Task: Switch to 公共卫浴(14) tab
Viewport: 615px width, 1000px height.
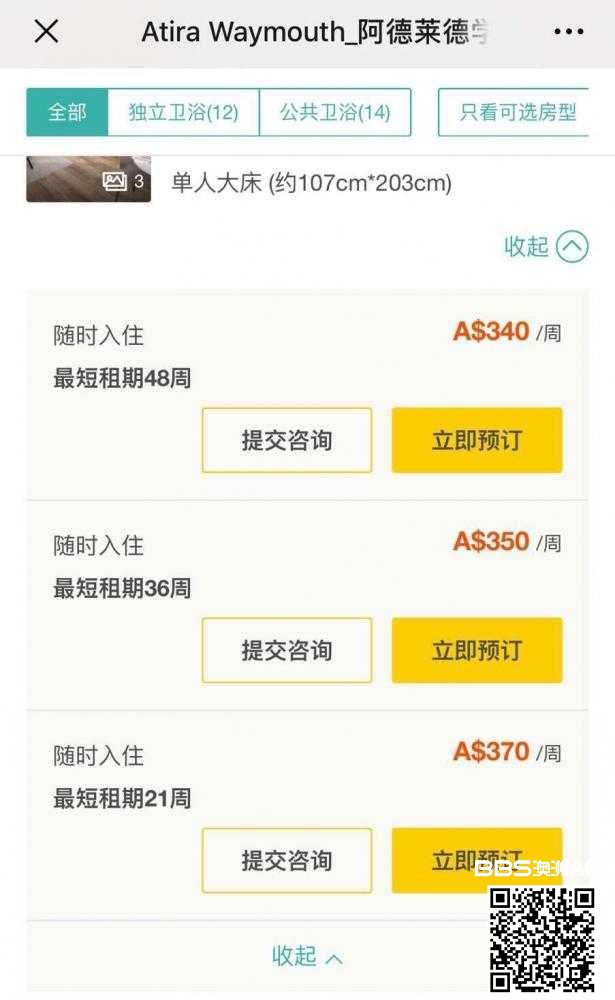Action: (x=335, y=112)
